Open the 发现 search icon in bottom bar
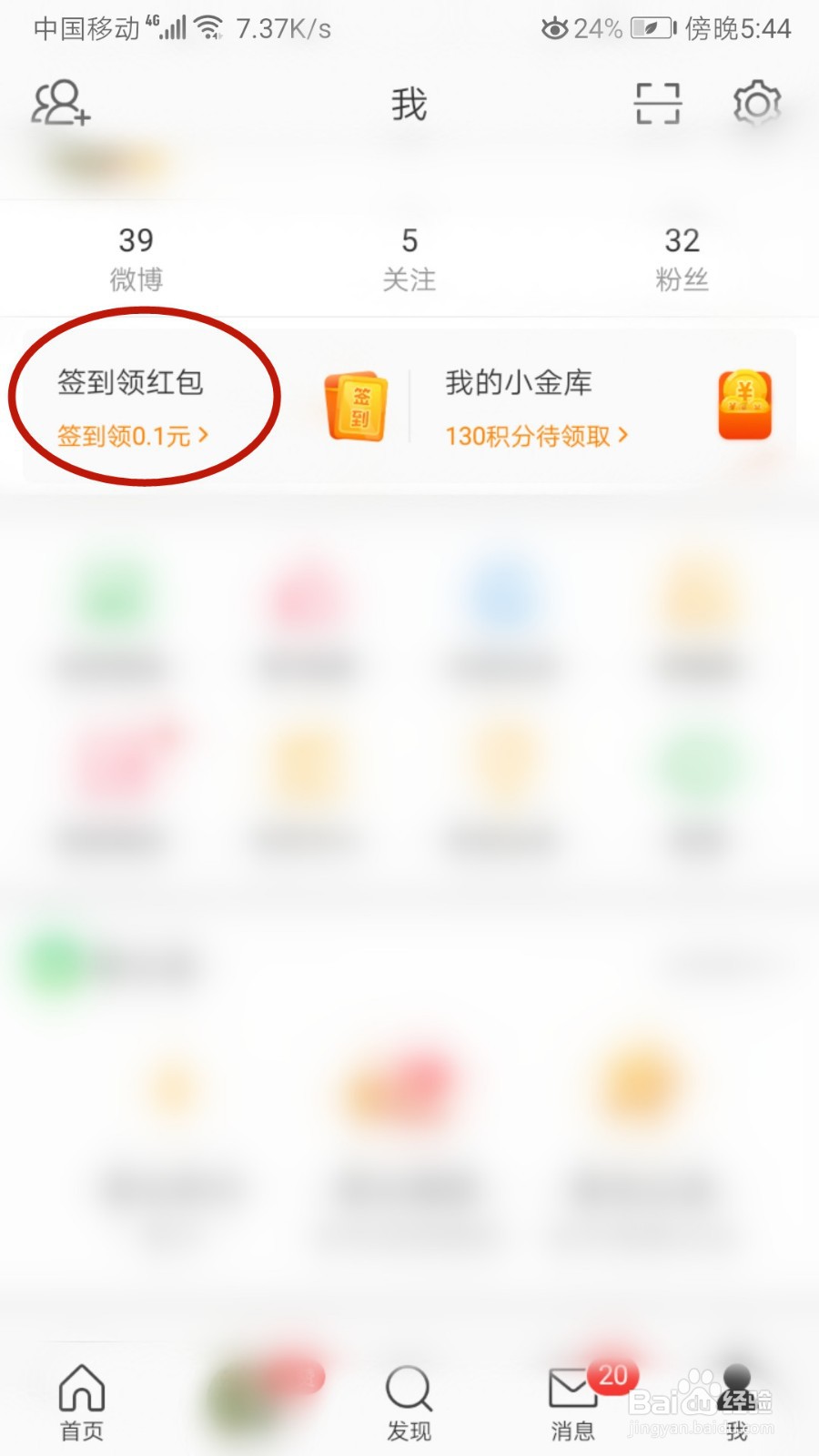Screen dimensions: 819x1456 [x=408, y=1388]
